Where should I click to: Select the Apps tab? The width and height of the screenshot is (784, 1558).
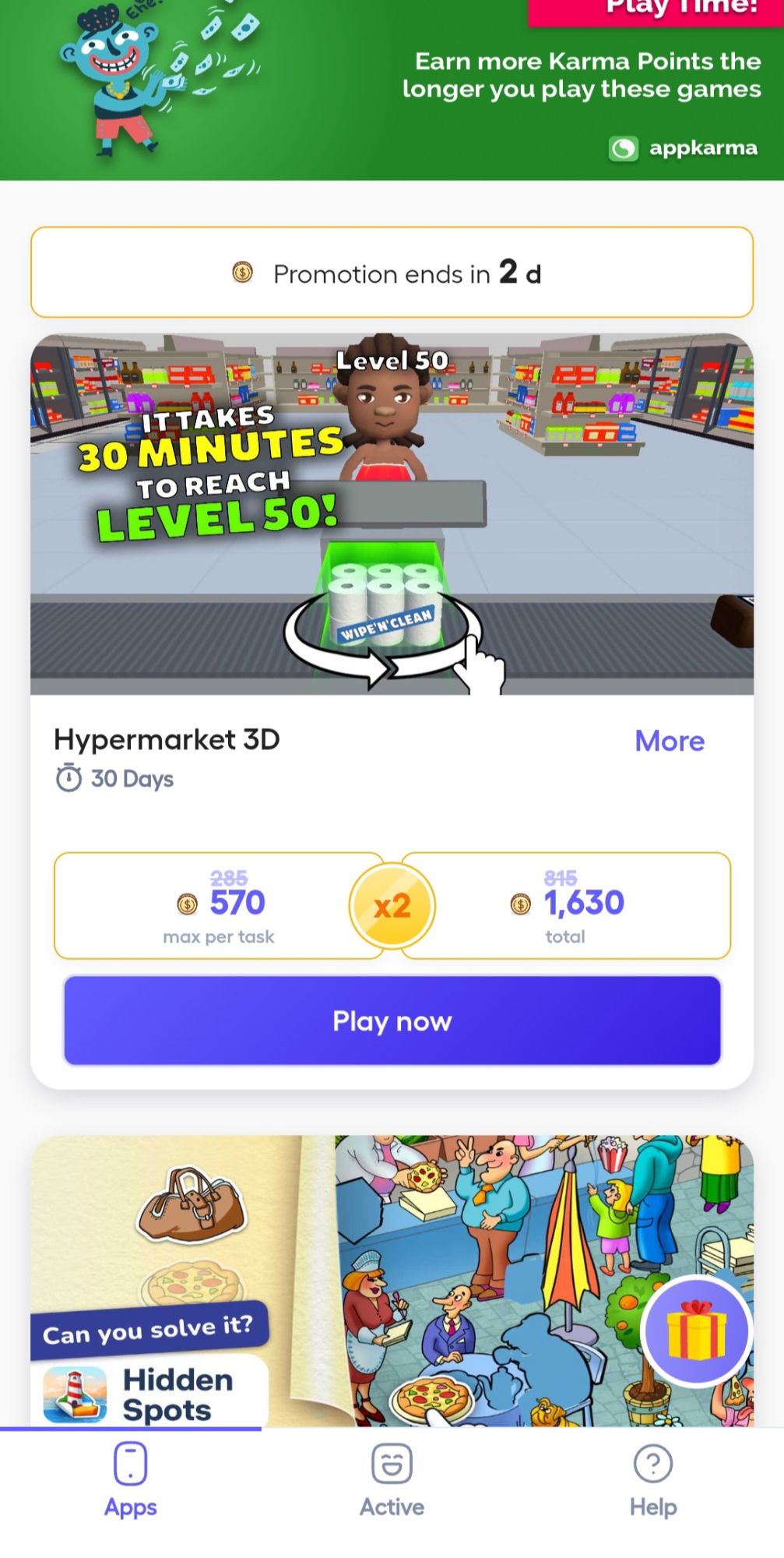click(x=130, y=1479)
